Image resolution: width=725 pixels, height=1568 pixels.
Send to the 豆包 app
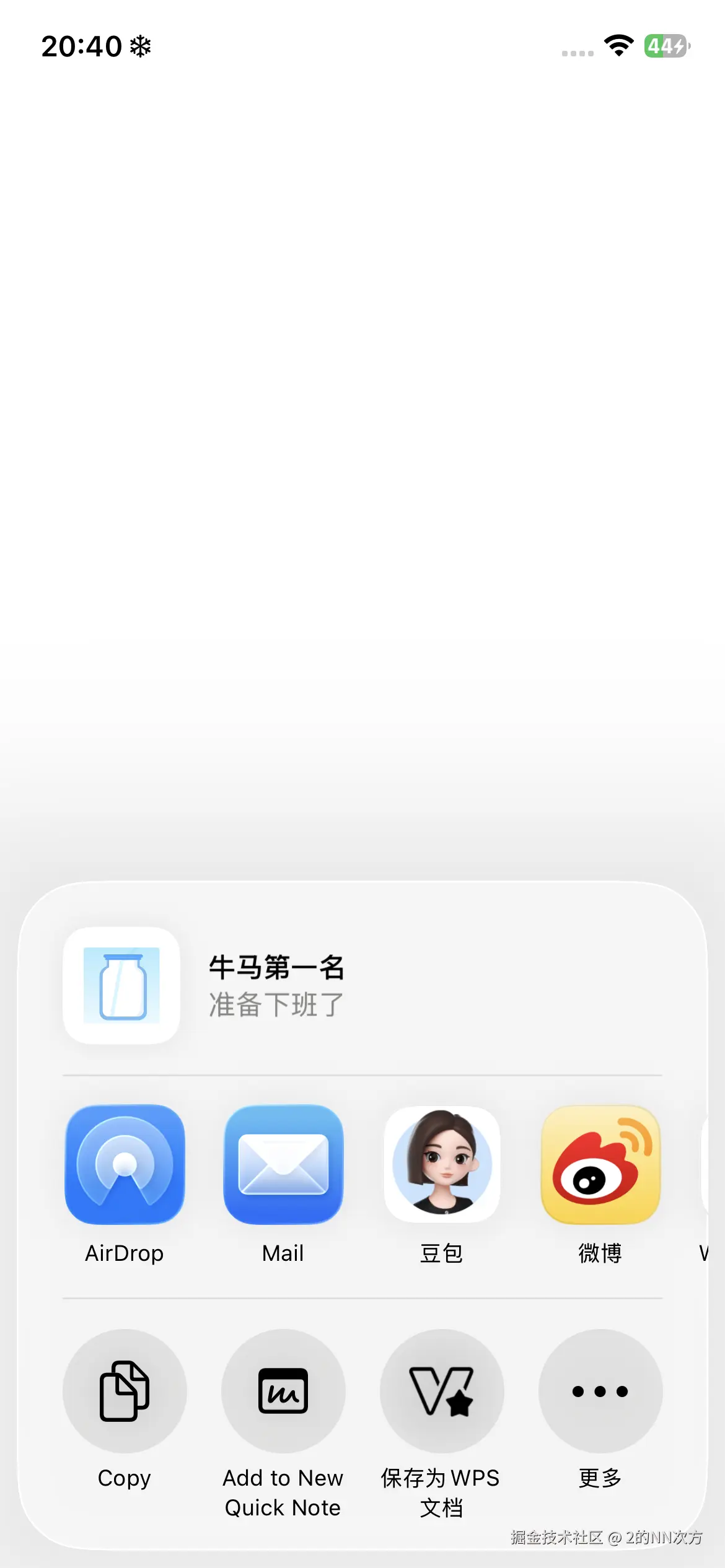point(442,1164)
